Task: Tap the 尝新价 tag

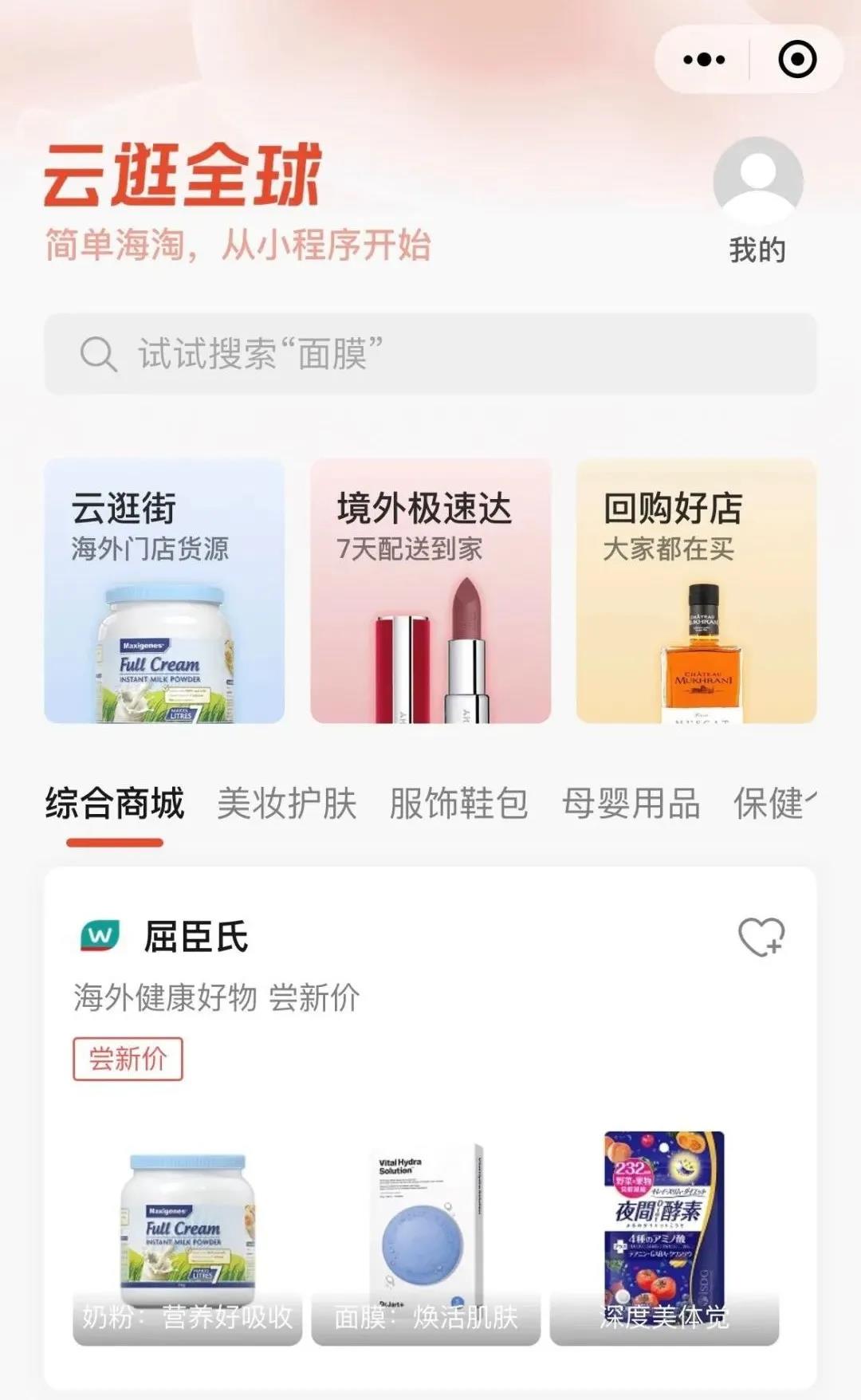Action: (x=128, y=1060)
